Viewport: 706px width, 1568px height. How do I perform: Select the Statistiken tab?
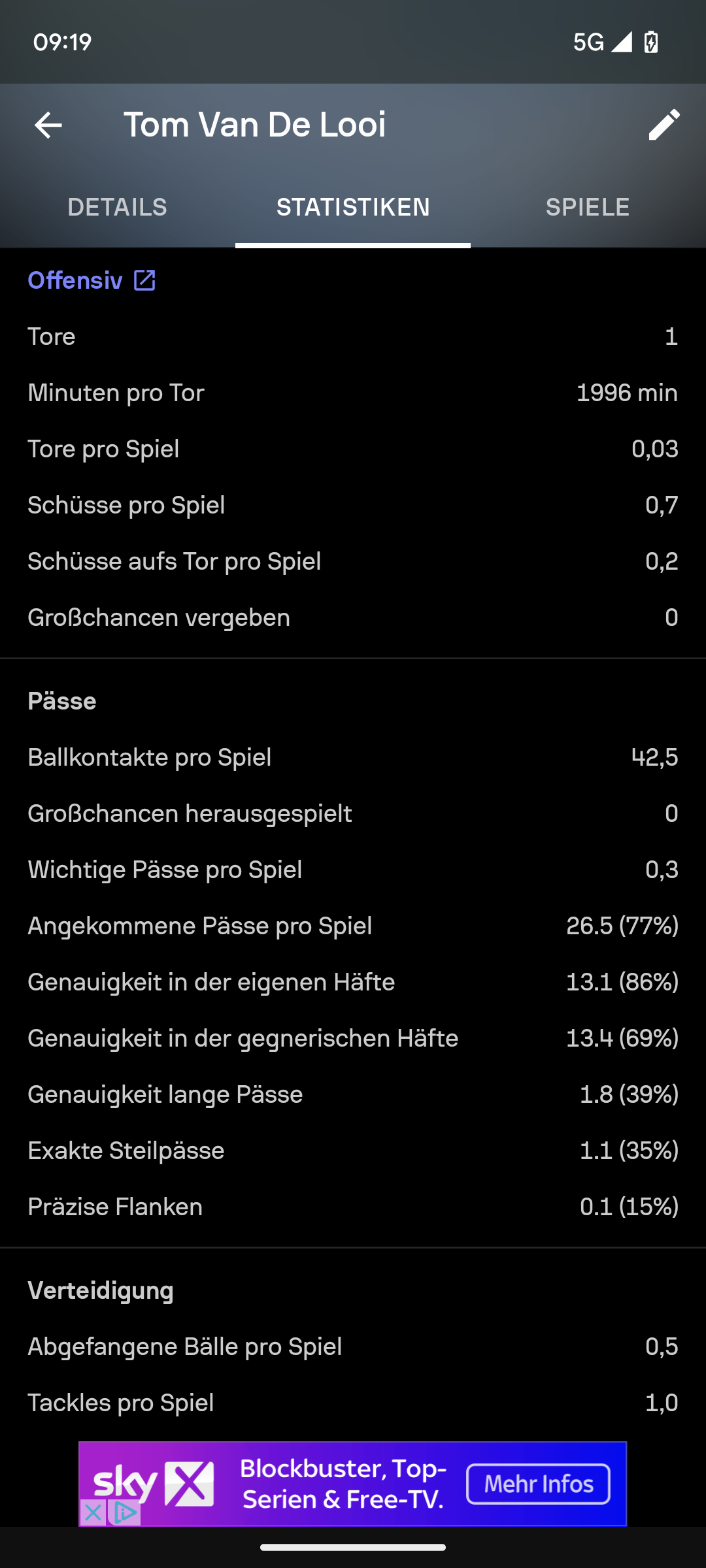point(353,207)
